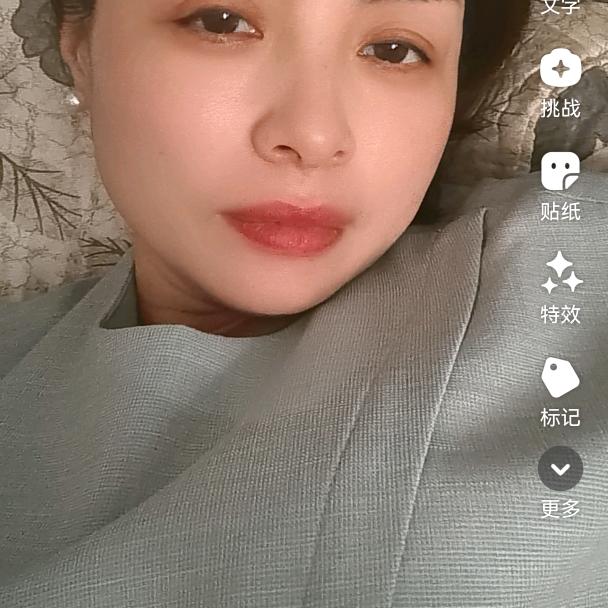Screen dimensions: 608x608
Task: Open the 文字 text tool
Action: click(560, 6)
